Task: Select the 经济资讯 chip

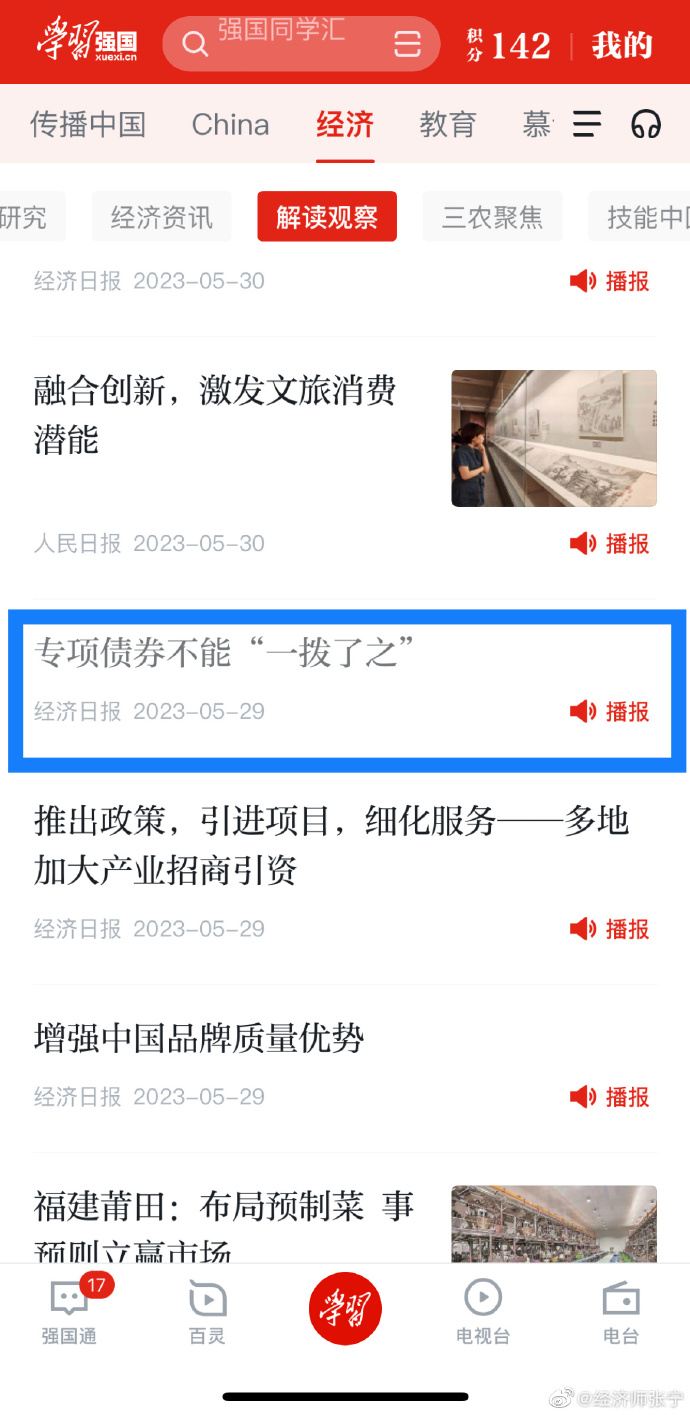Action: click(x=161, y=217)
